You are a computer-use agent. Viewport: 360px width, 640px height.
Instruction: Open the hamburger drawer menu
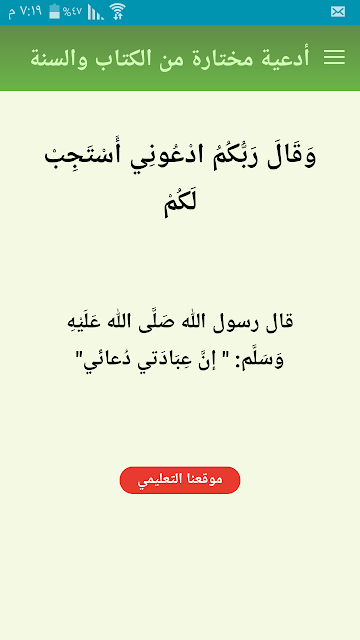(x=334, y=58)
